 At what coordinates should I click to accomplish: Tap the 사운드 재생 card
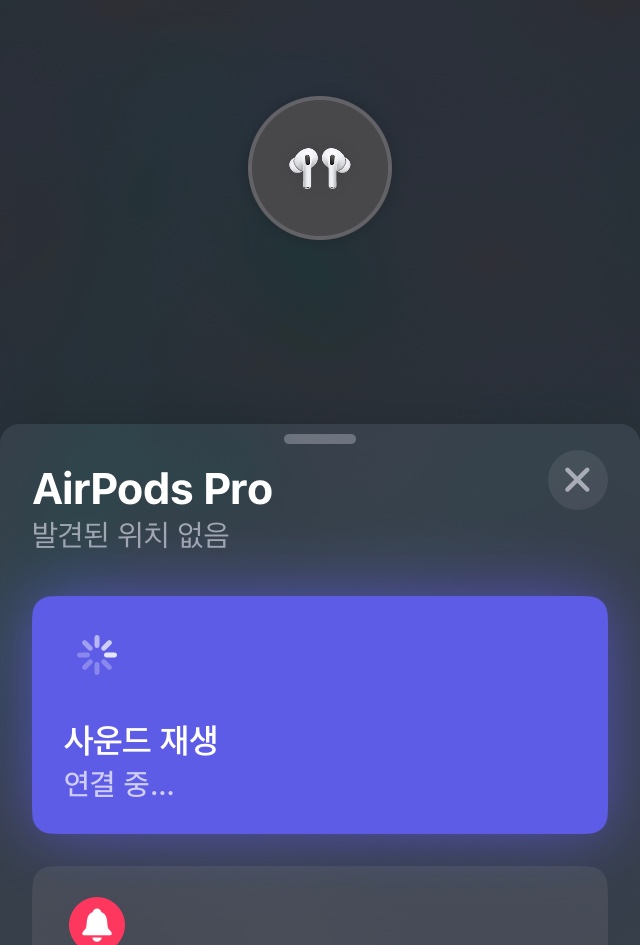320,714
